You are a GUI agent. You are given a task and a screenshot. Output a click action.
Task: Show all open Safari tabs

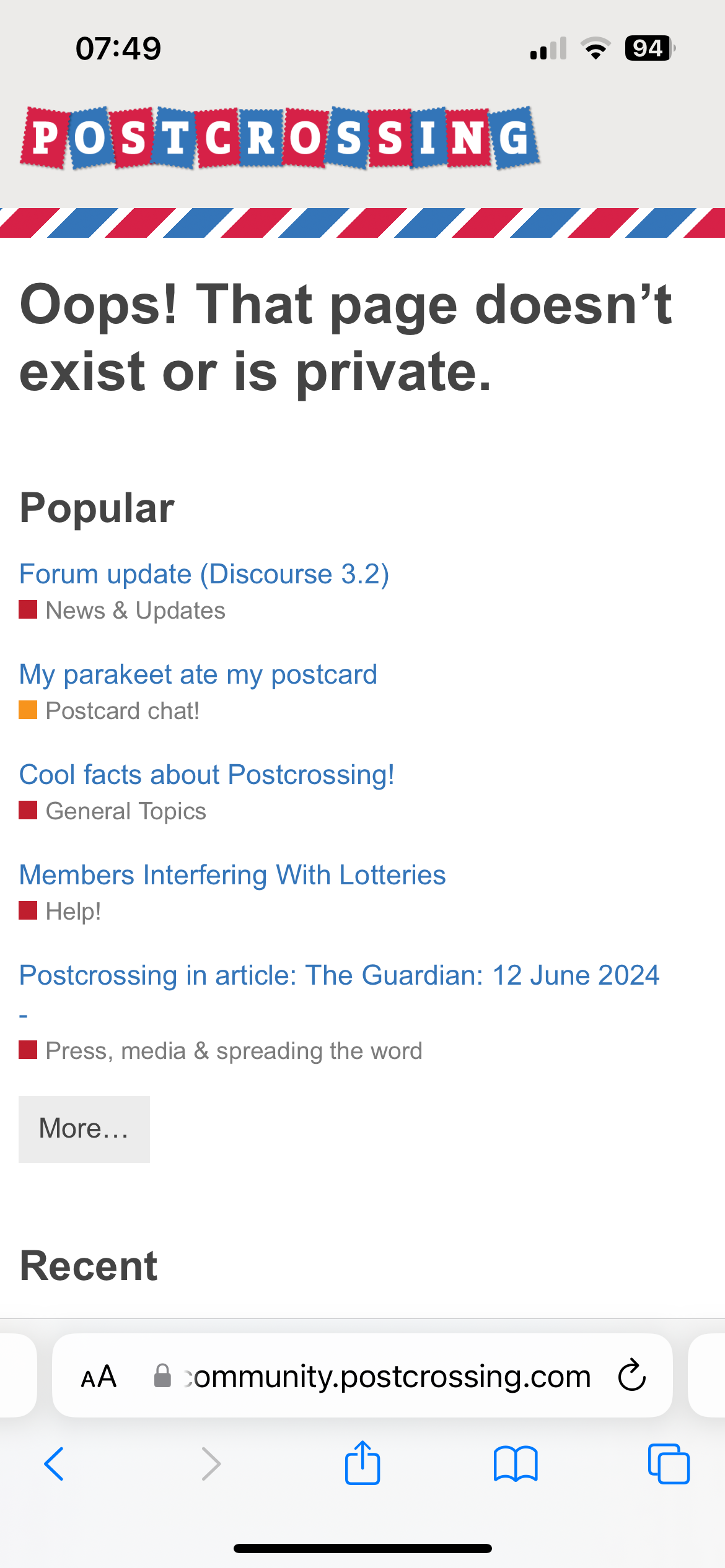669,1464
